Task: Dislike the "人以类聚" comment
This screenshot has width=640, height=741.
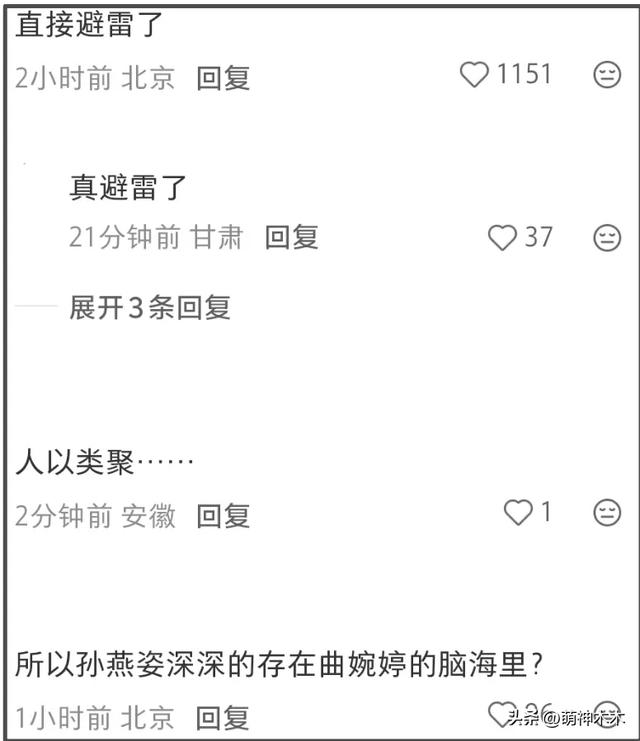Action: pos(607,513)
